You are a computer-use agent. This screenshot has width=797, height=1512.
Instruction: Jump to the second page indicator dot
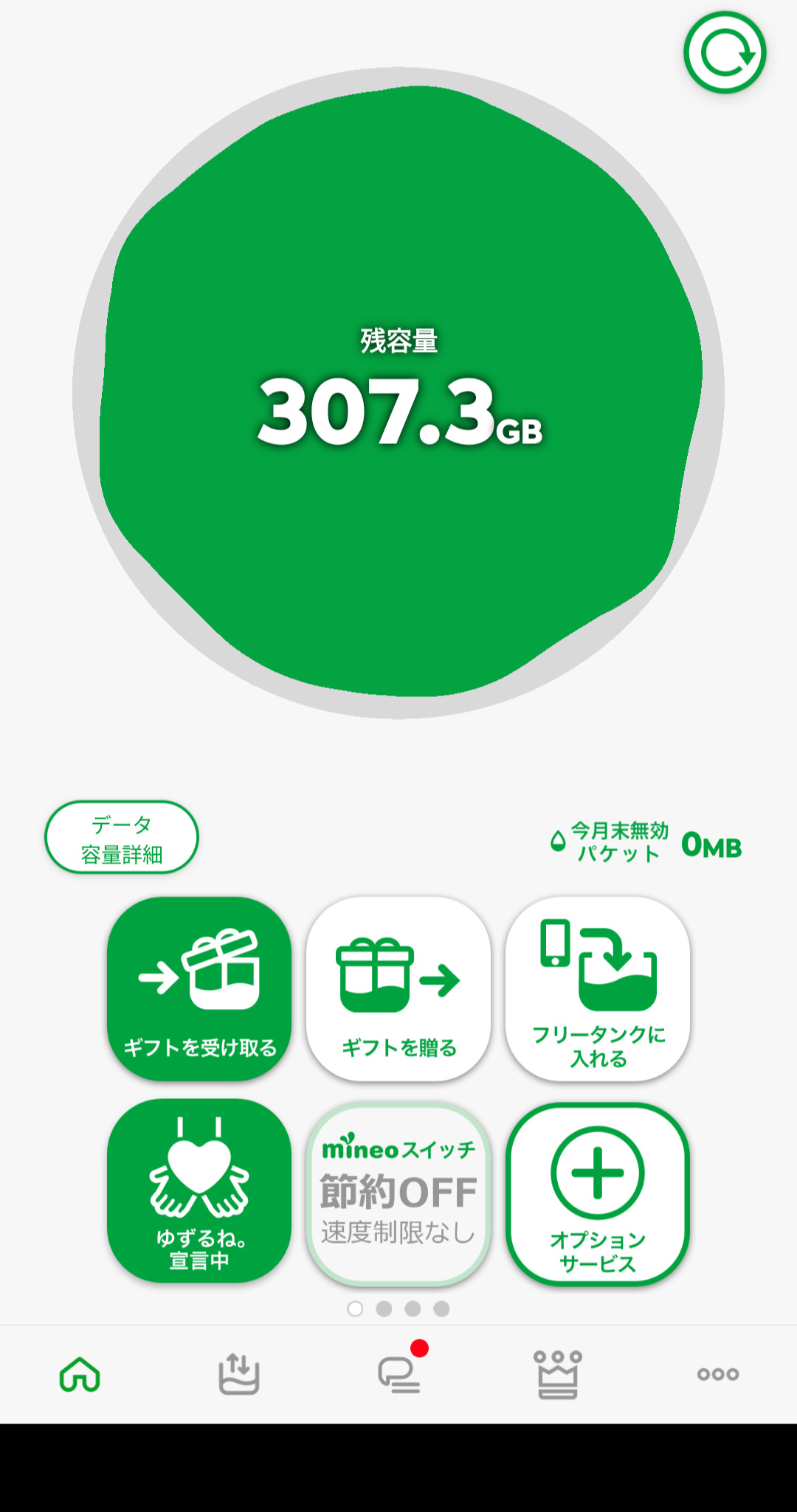pyautogui.click(x=384, y=1308)
